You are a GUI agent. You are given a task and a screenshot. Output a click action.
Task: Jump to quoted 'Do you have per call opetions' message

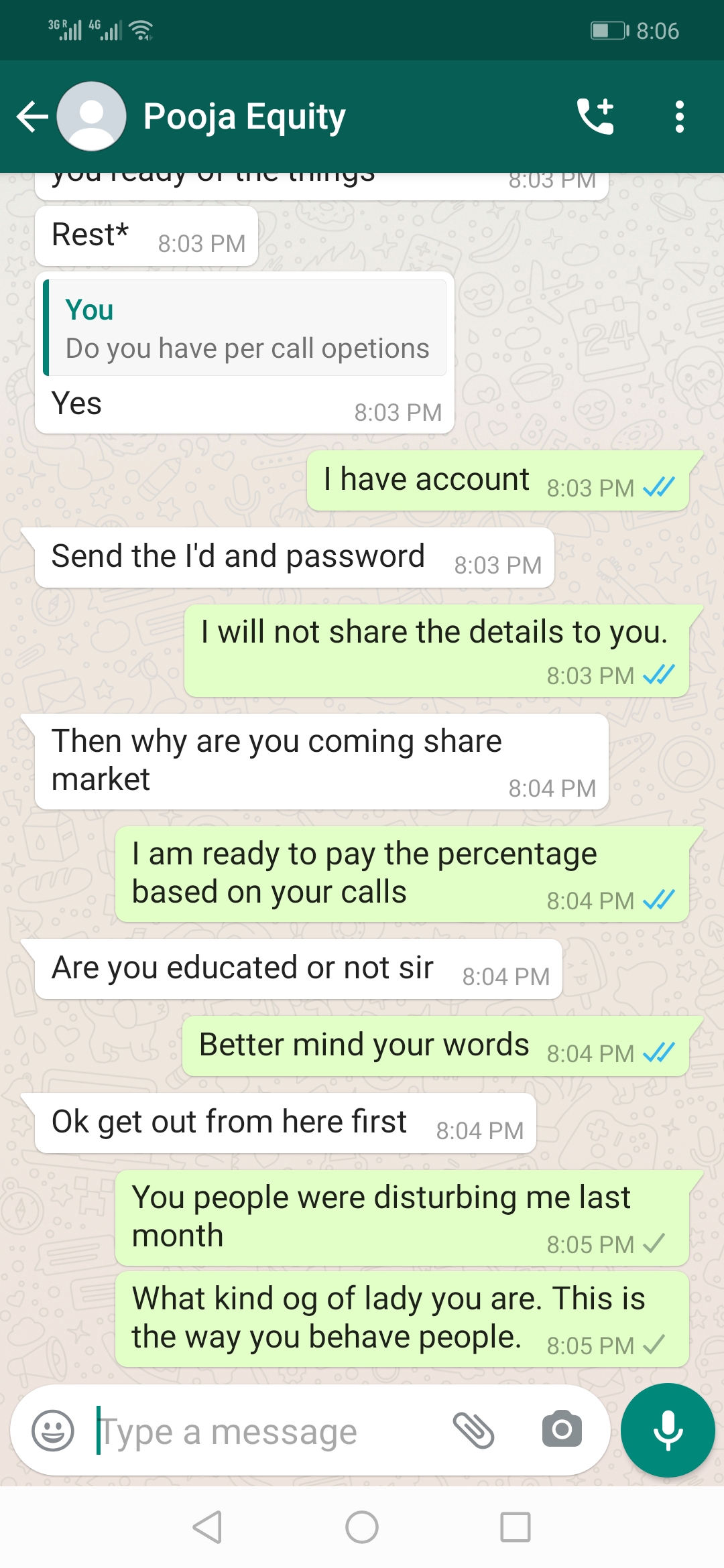click(x=245, y=328)
